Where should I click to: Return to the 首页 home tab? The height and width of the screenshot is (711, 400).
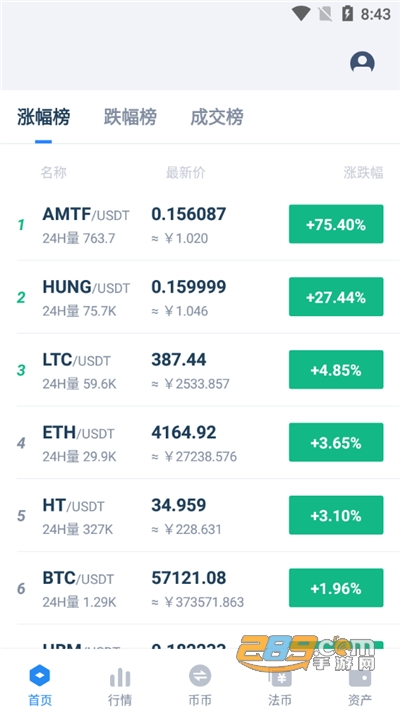40,686
